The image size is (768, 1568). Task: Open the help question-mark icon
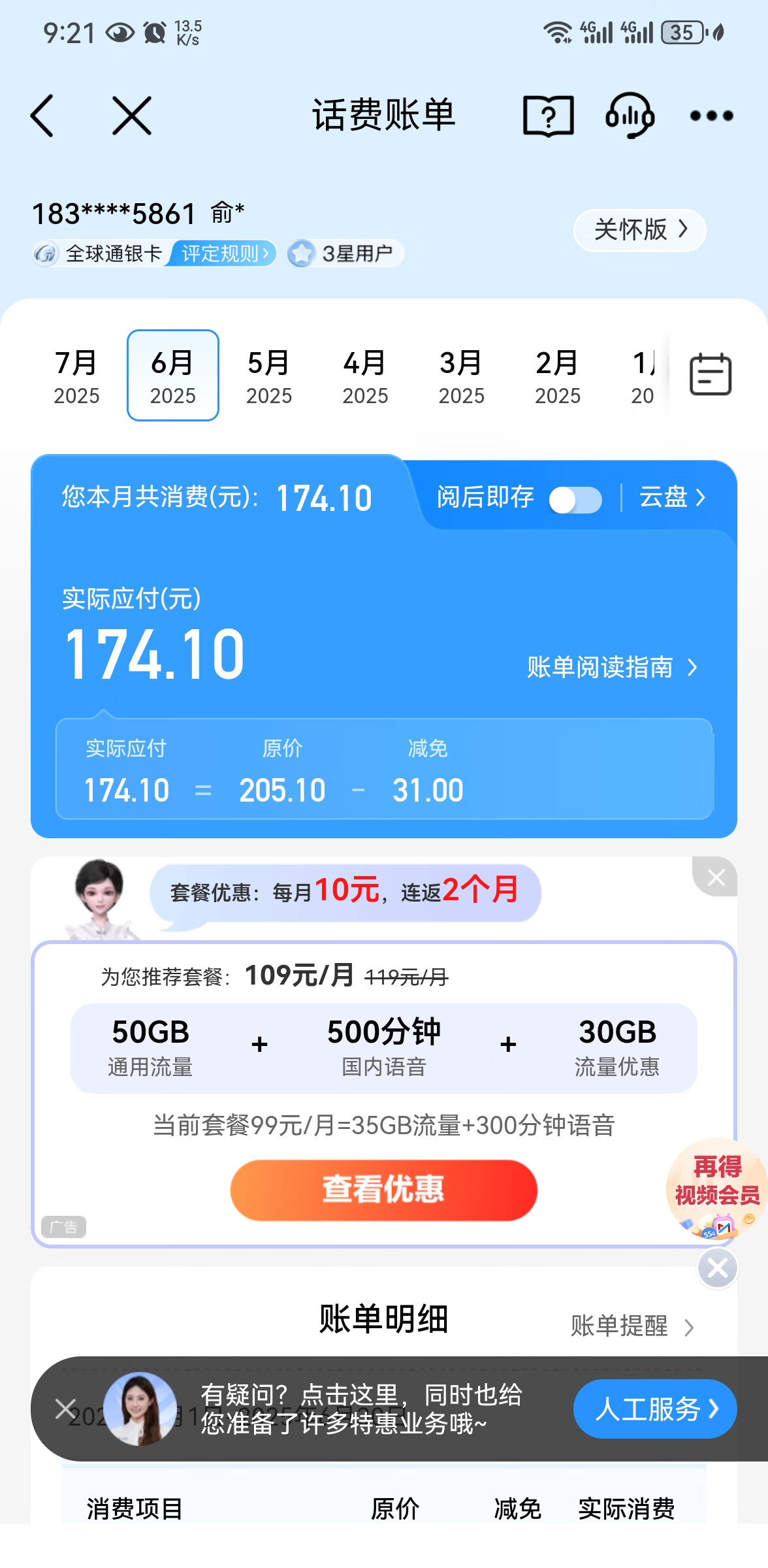pyautogui.click(x=549, y=116)
